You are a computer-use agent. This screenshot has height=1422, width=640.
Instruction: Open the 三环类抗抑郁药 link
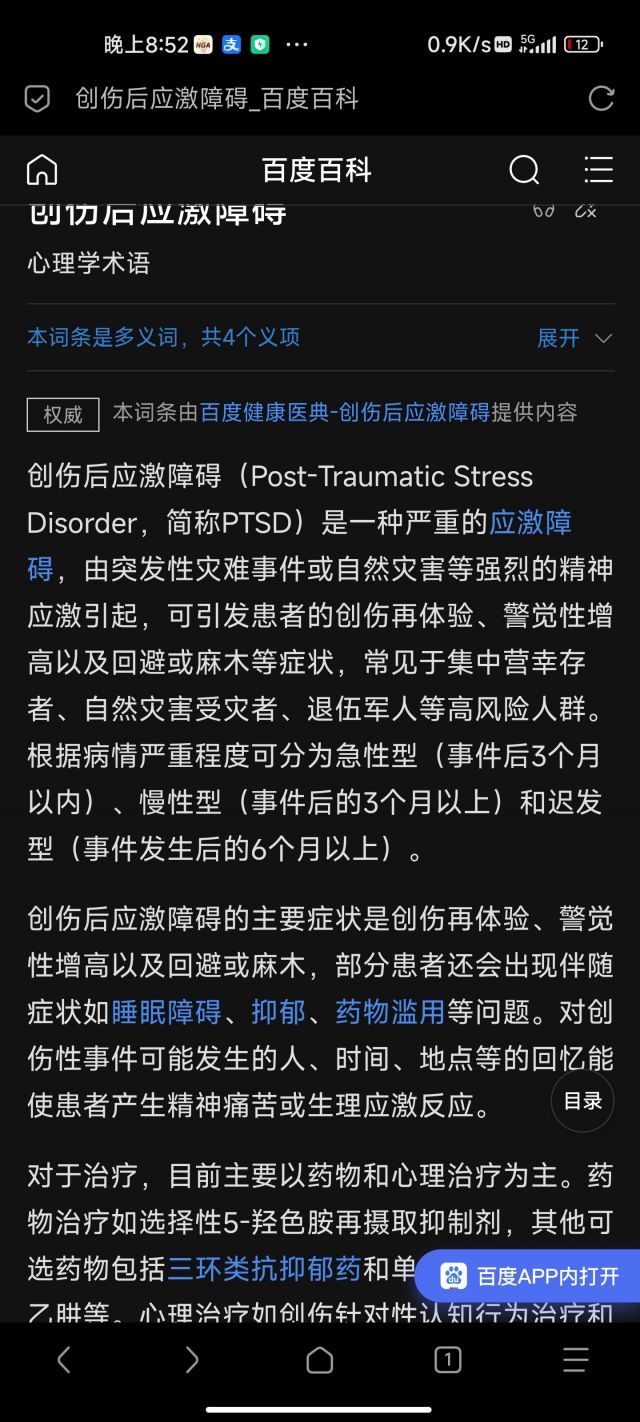coord(264,1269)
